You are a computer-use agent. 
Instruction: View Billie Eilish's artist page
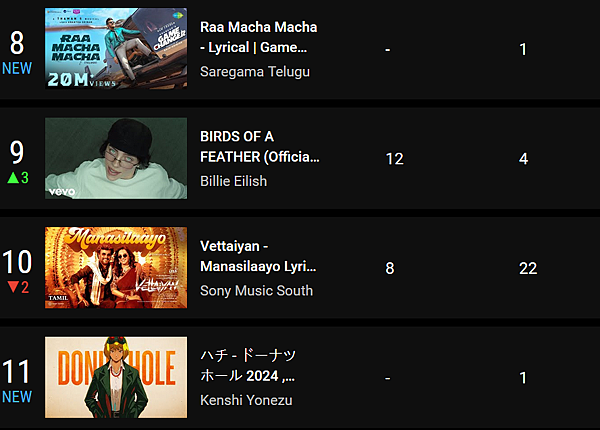(x=233, y=181)
